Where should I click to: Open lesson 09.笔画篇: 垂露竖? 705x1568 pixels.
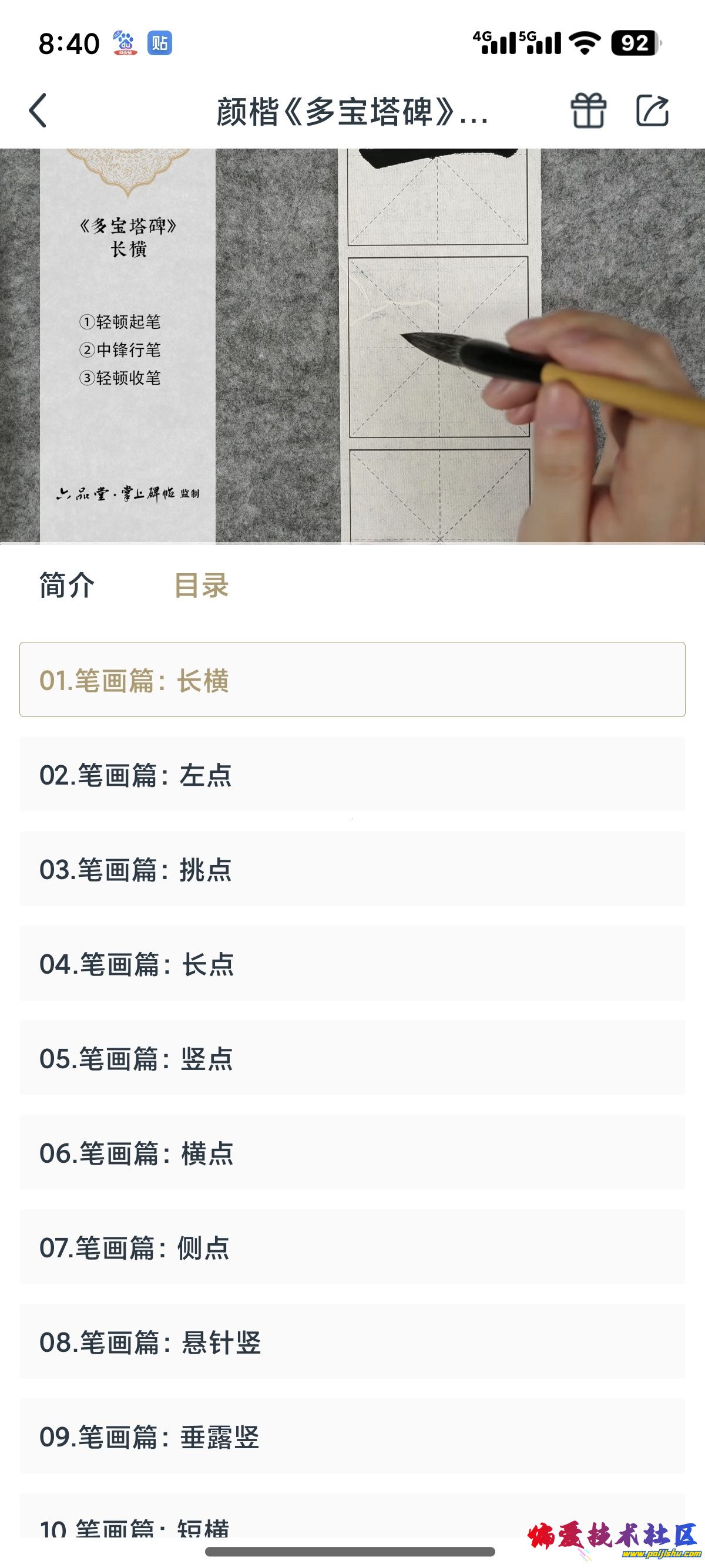point(352,1436)
